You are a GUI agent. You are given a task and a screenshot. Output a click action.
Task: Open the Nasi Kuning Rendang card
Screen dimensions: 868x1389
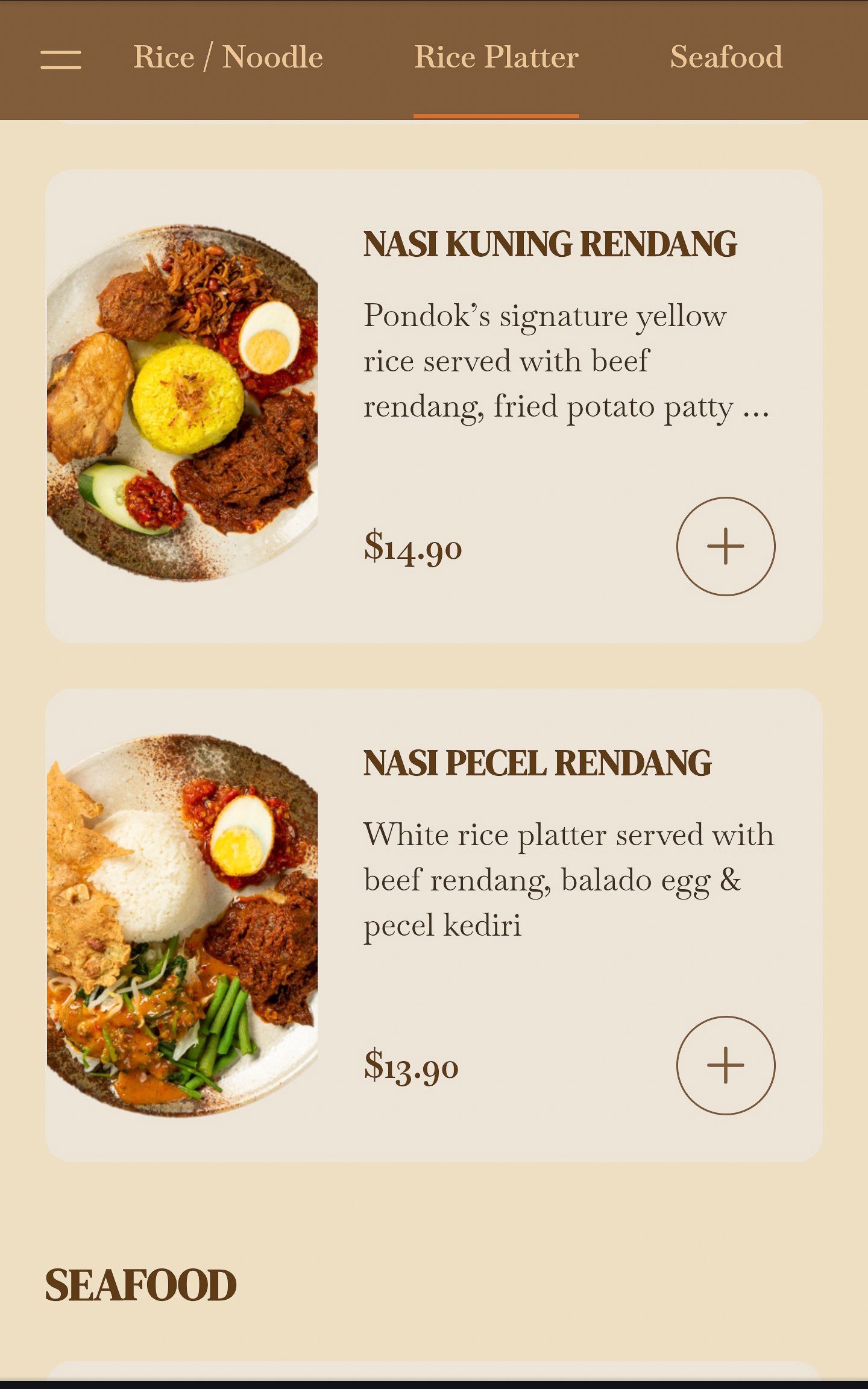549,245
